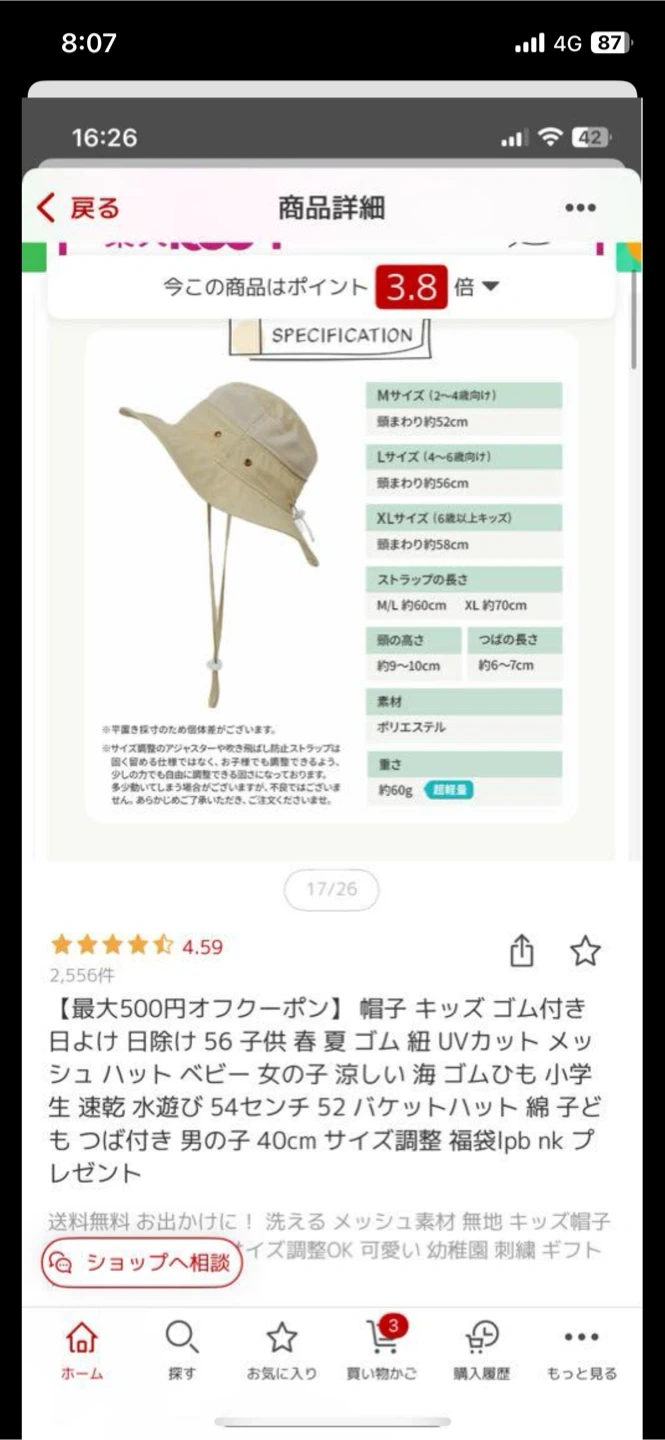
Task: Share this product
Action: (x=522, y=951)
